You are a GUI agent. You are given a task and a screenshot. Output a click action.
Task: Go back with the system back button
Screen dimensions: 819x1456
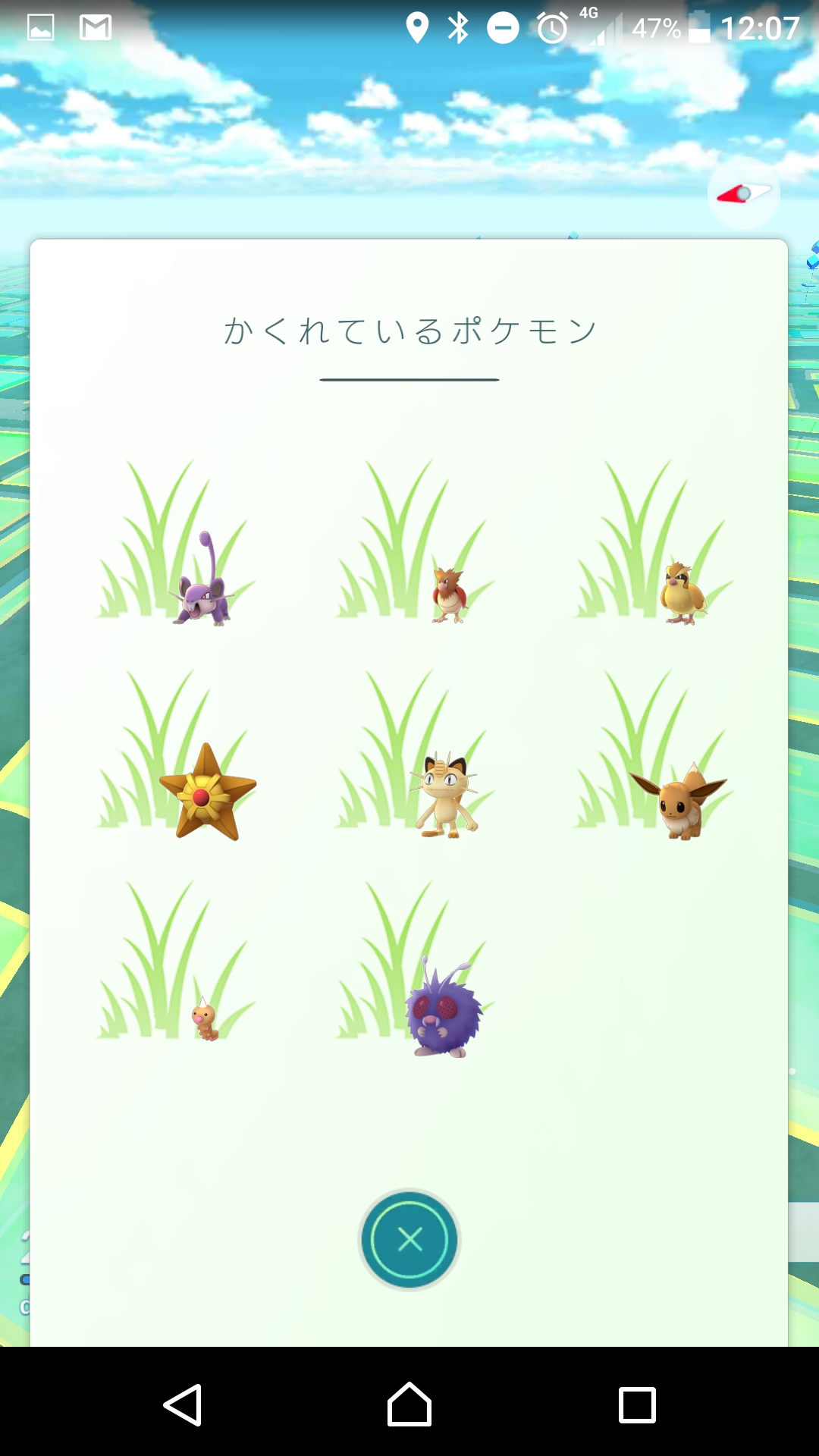(x=183, y=1405)
